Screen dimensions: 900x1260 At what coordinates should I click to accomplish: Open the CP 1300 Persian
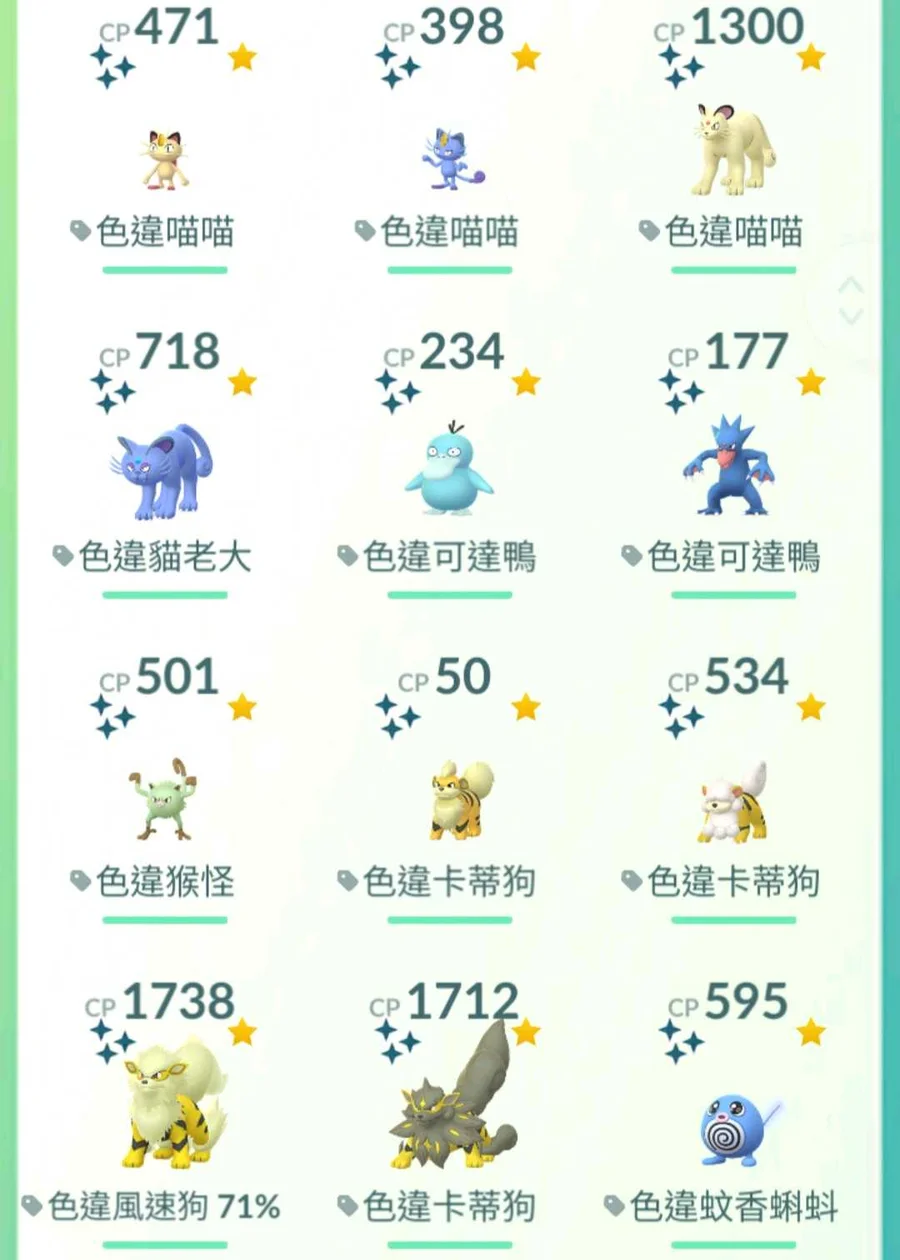[733, 152]
